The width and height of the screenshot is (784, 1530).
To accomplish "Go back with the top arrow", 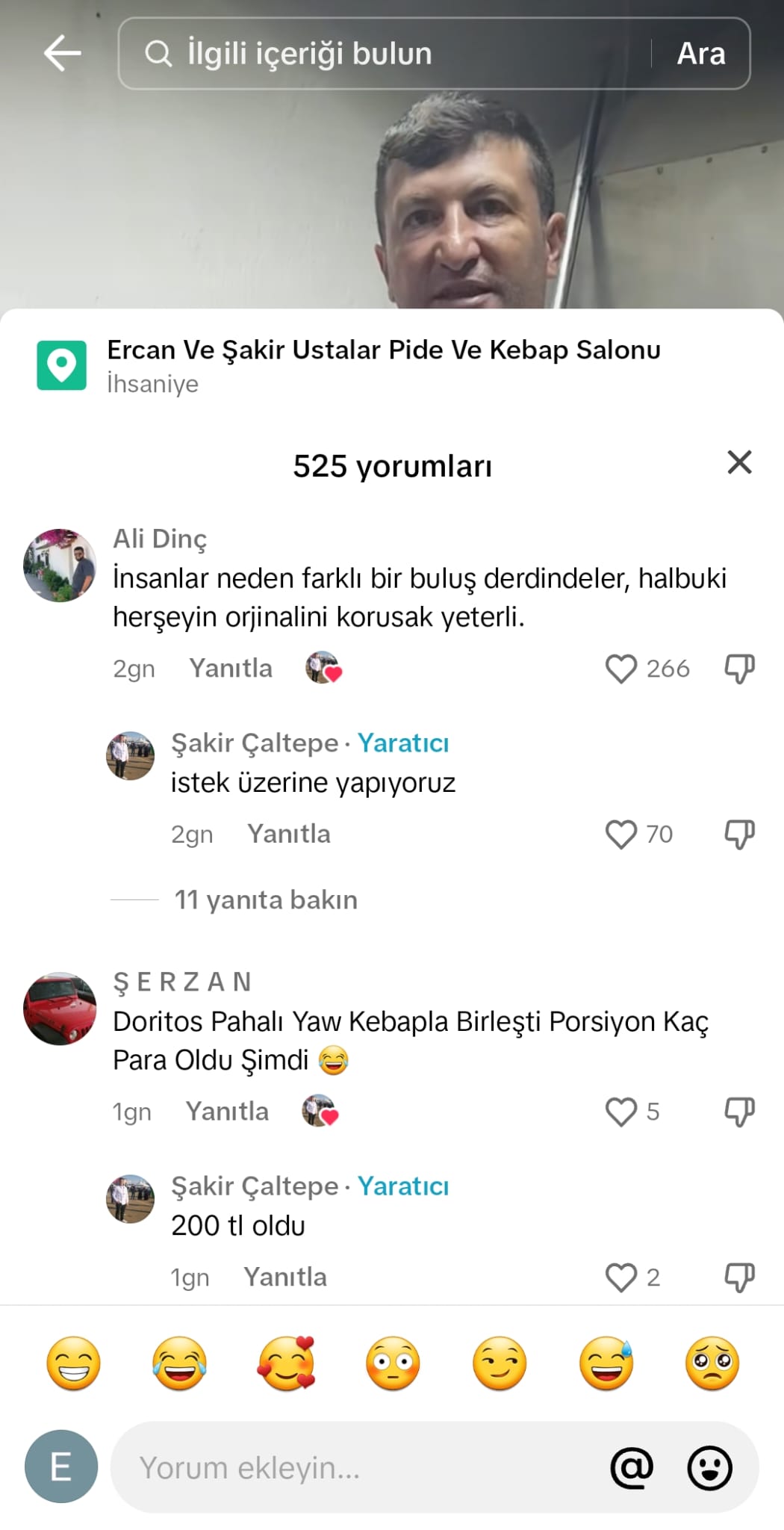I will tap(62, 54).
